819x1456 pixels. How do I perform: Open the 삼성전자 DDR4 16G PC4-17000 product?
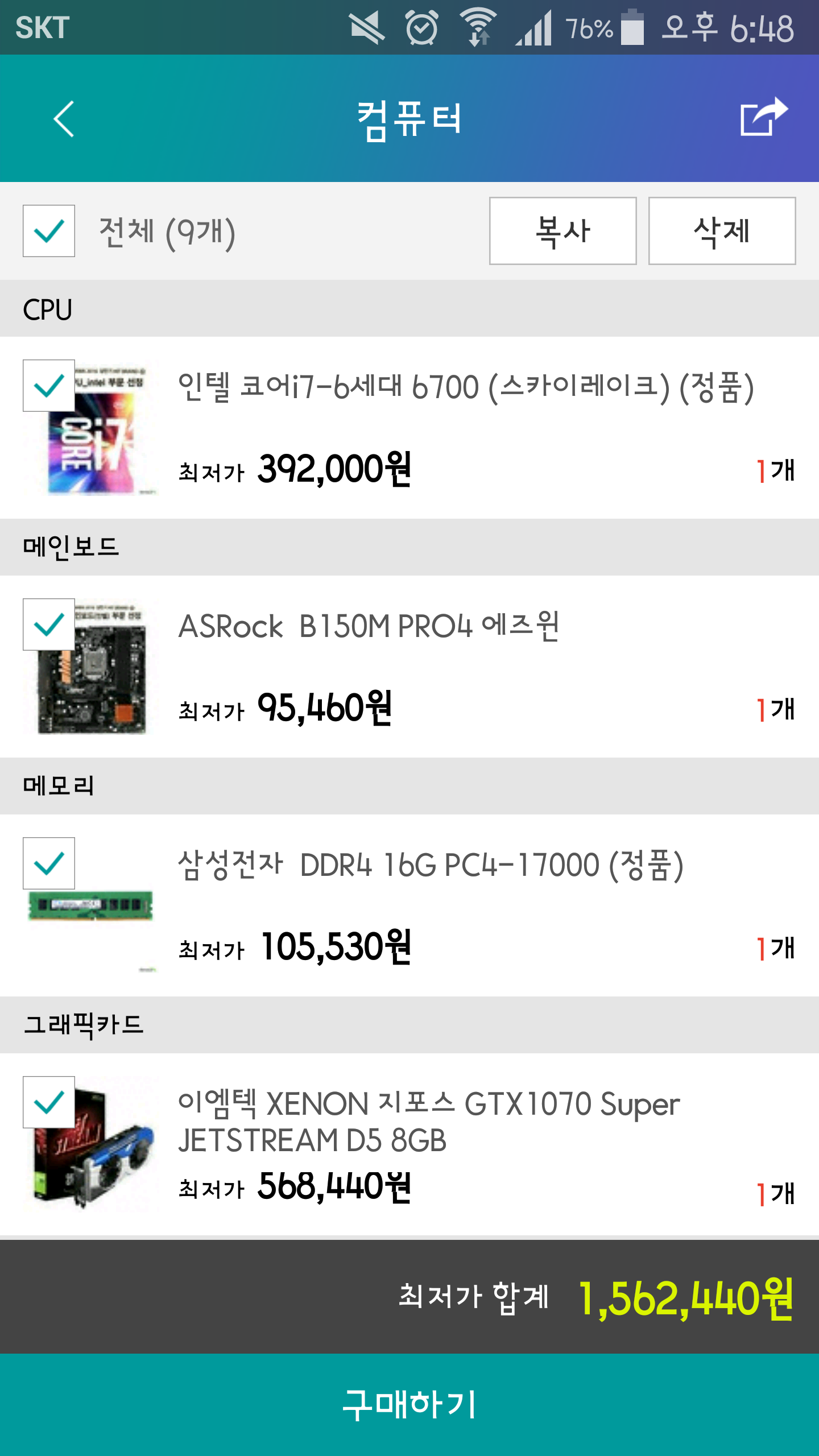point(430,866)
